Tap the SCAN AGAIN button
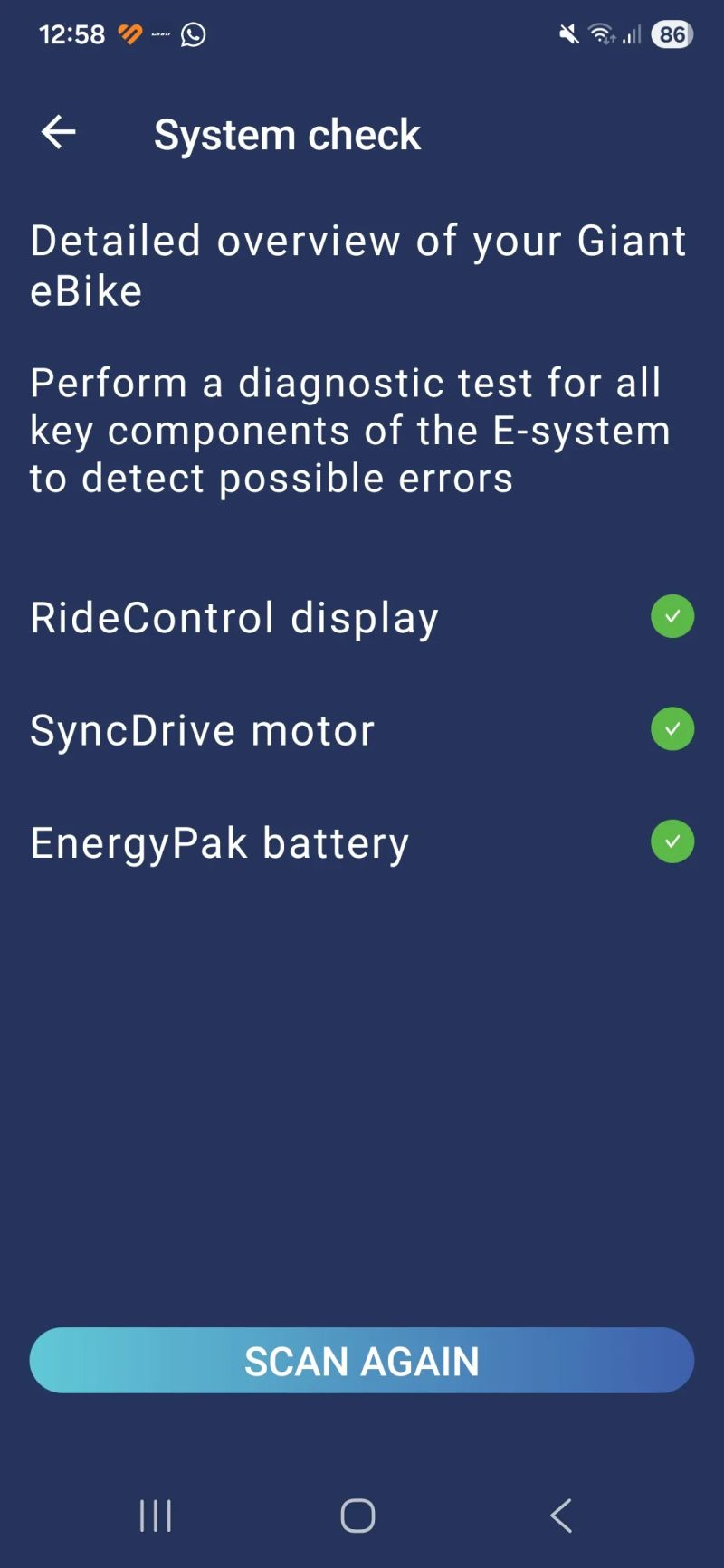Screen dimensions: 724x1568 [362, 1360]
